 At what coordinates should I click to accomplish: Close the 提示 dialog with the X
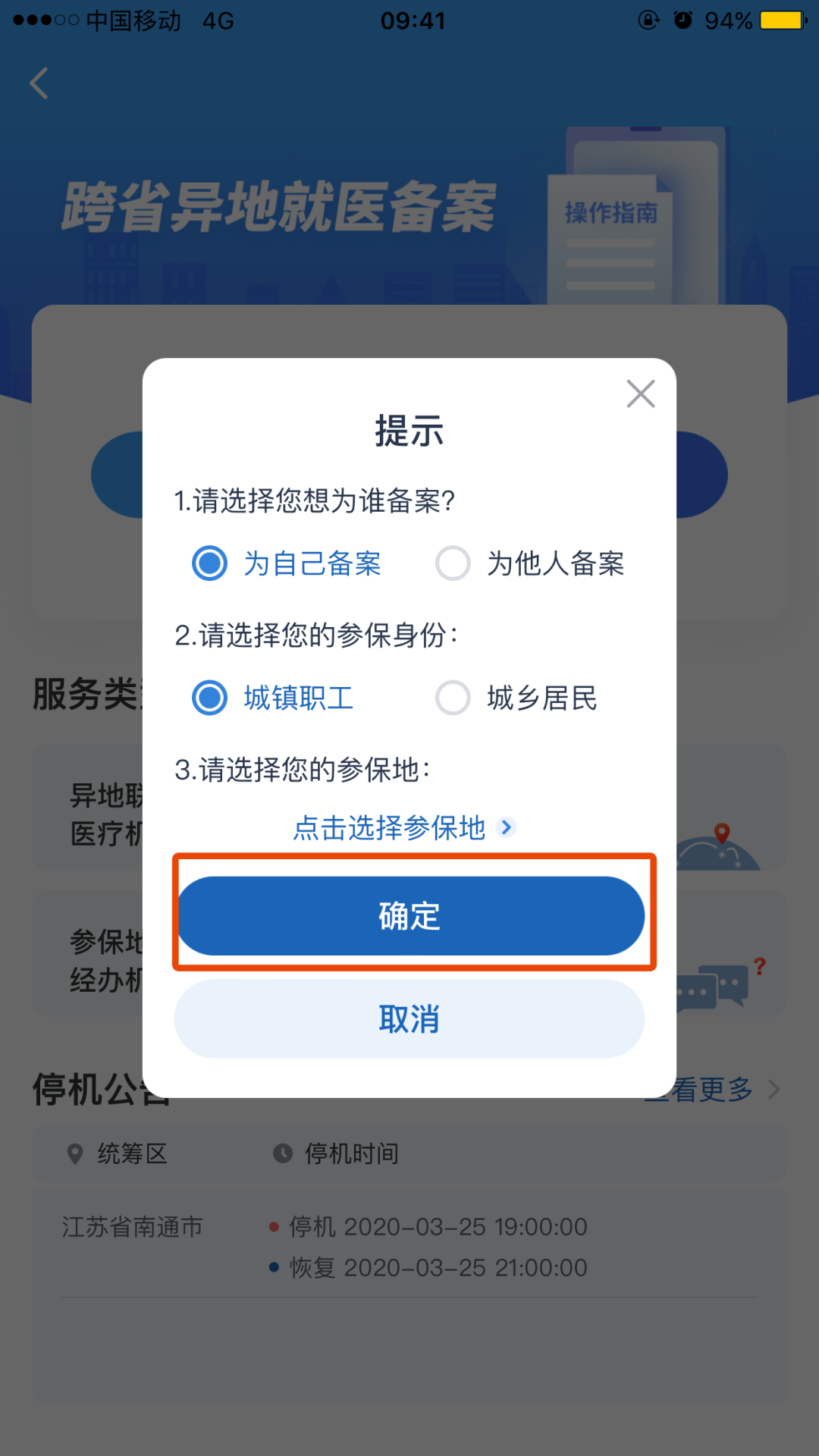641,394
